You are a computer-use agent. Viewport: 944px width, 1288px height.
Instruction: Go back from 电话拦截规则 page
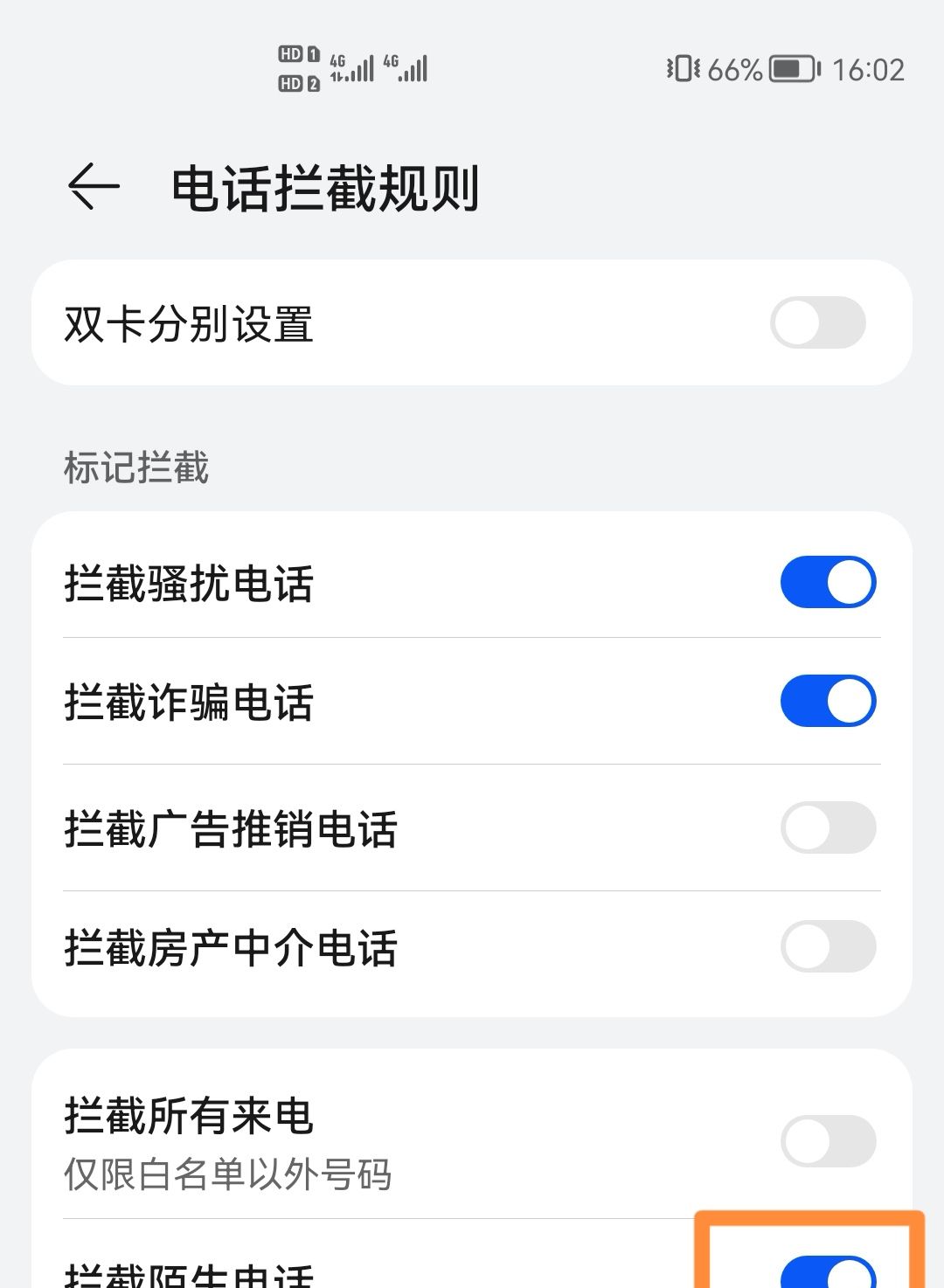94,186
